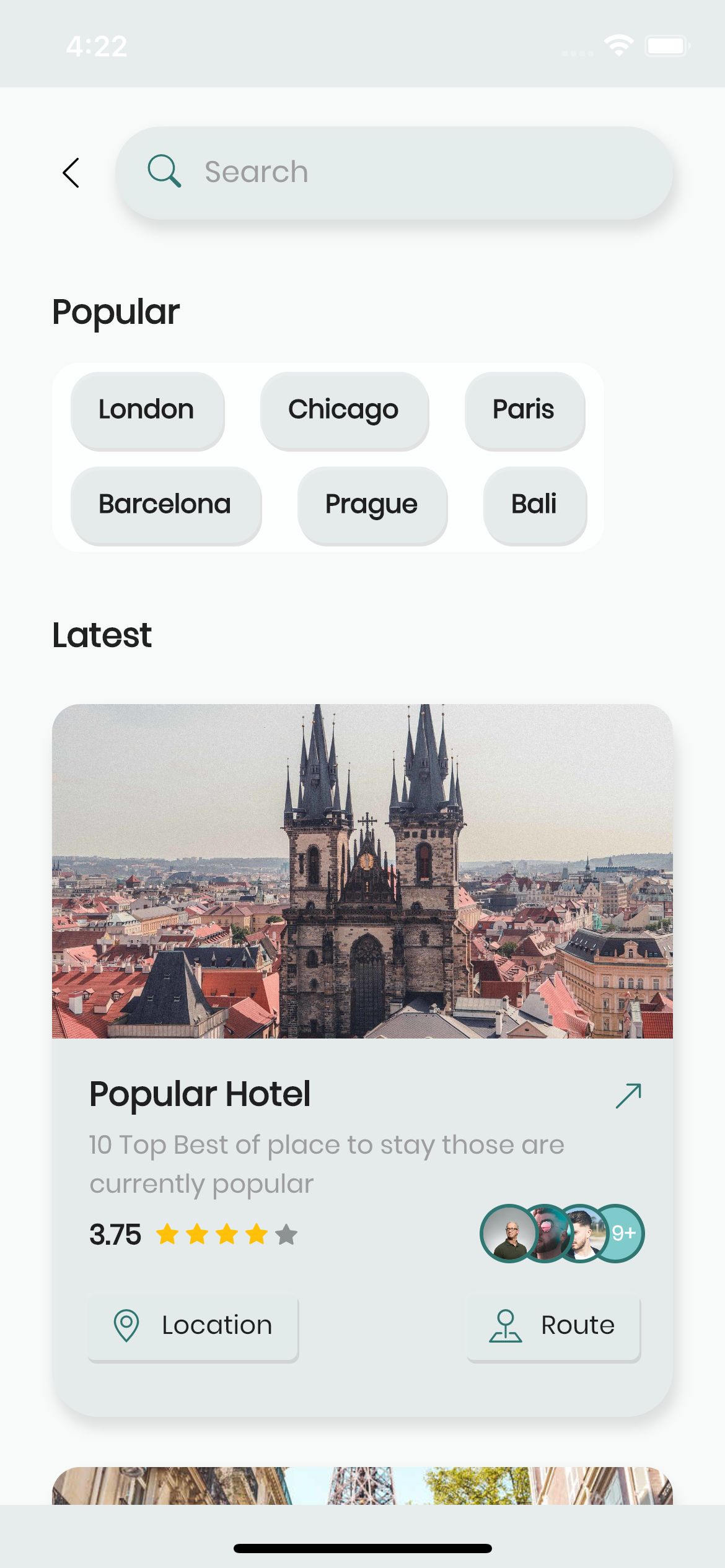This screenshot has height=1568, width=725.
Task: Tap the Bali chip
Action: pos(534,505)
